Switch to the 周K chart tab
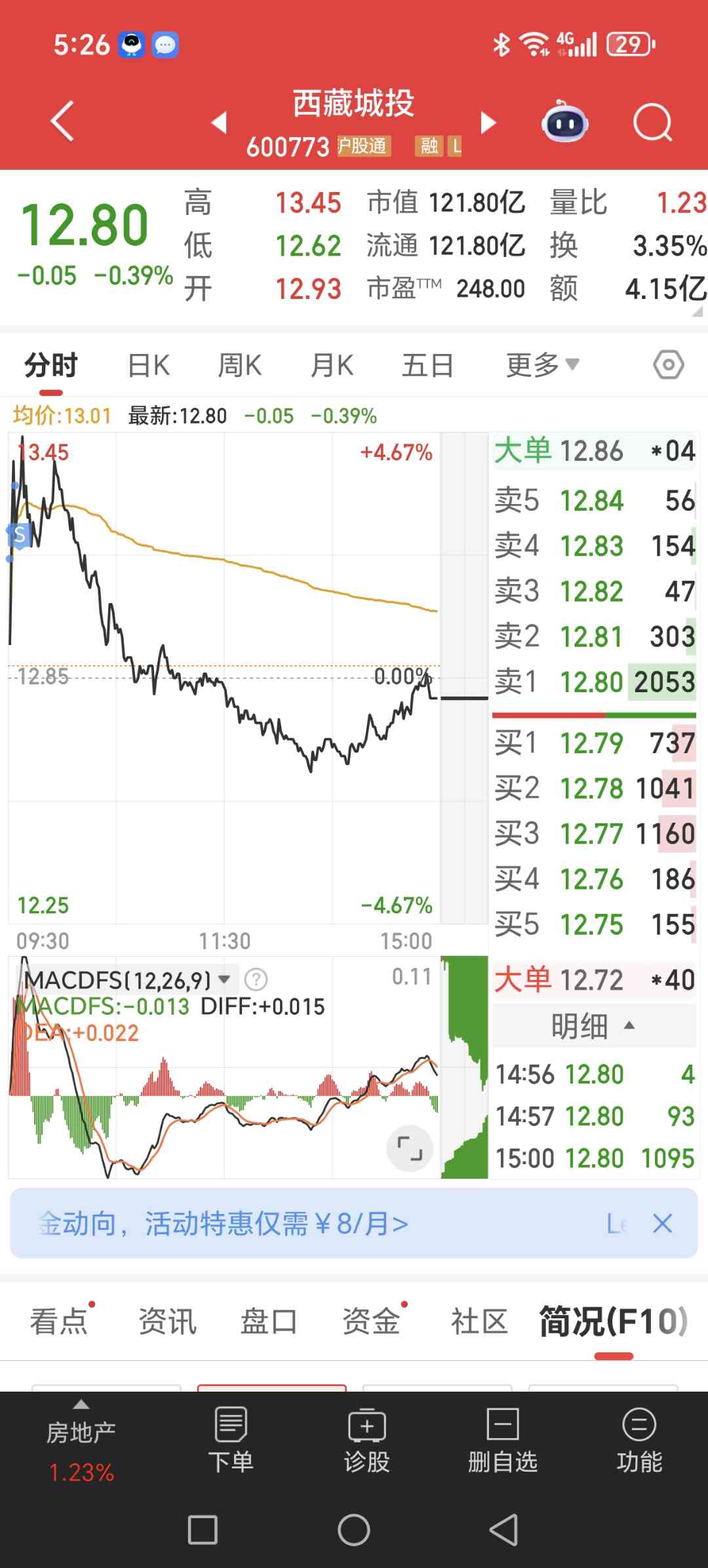Viewport: 708px width, 1568px height. [x=240, y=365]
